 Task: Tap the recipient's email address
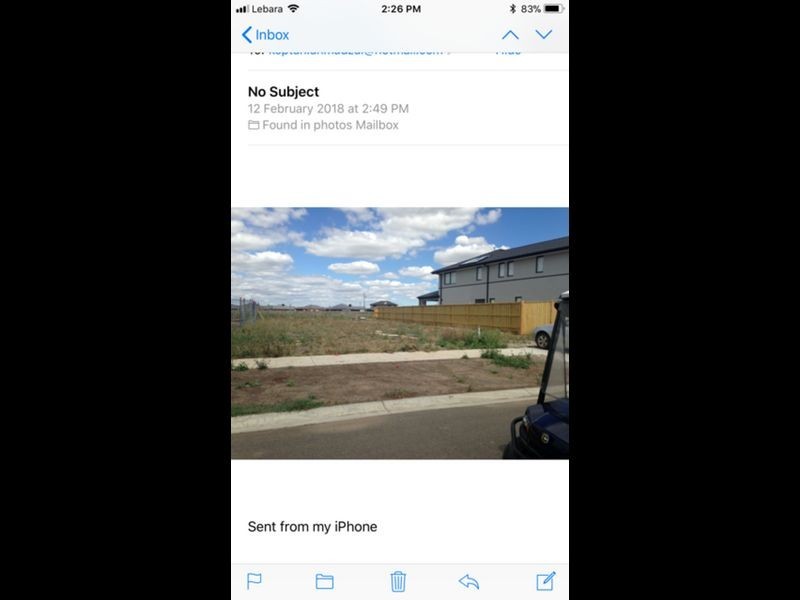point(355,51)
